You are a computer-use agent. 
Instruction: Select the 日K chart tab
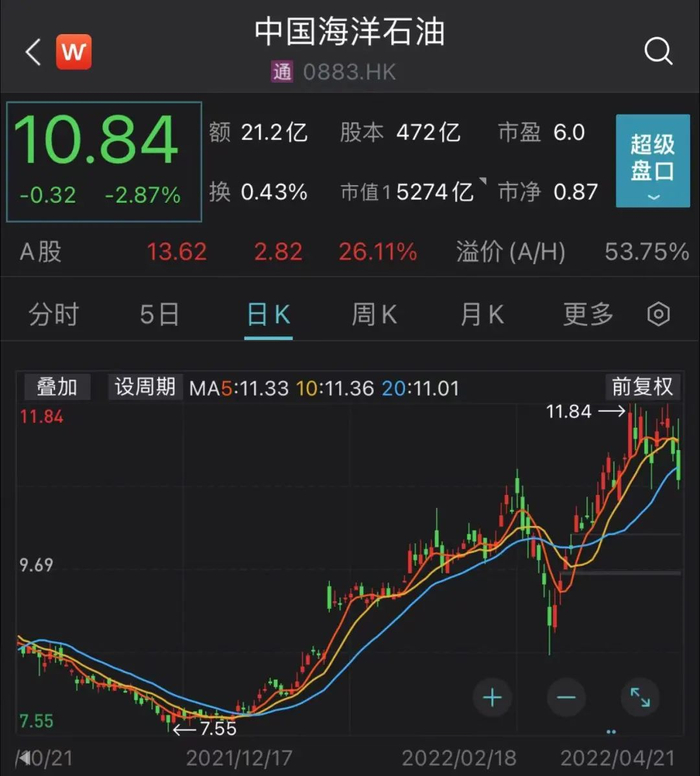(x=268, y=315)
